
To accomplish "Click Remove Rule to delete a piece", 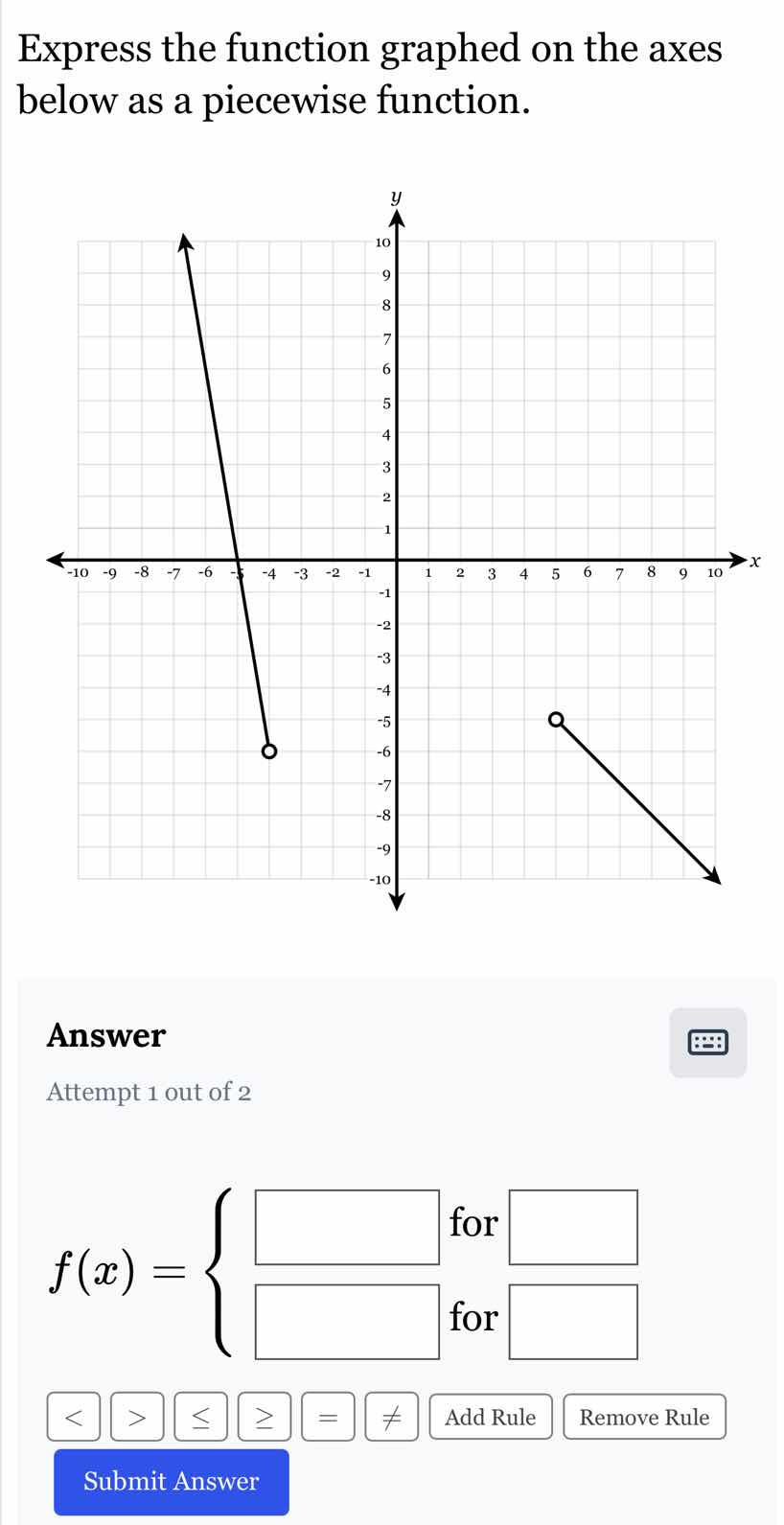I will (x=644, y=1417).
